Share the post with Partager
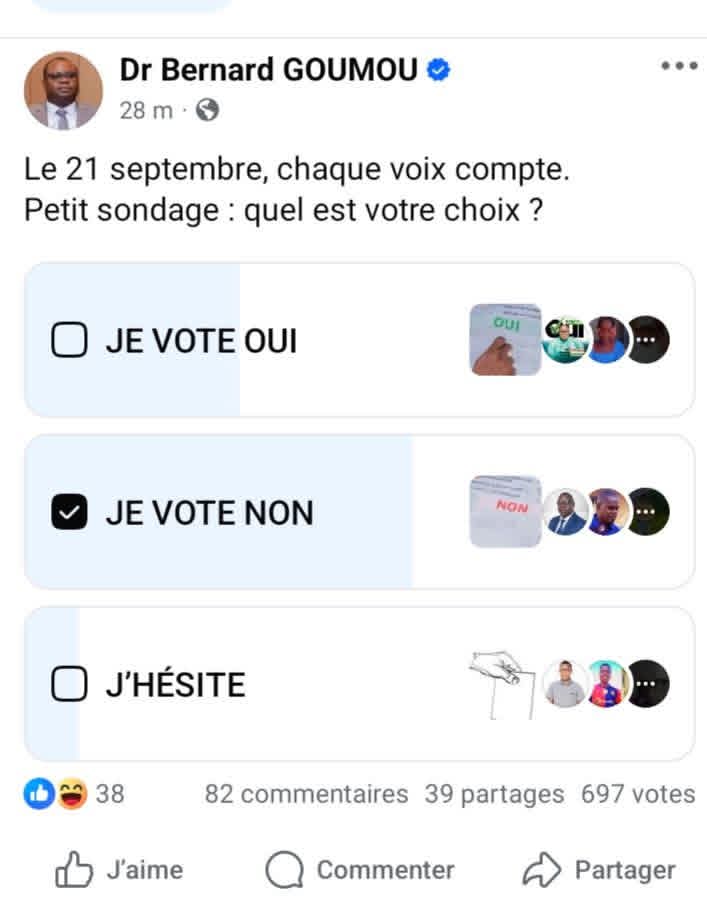Viewport: 707px width, 899px height. [x=599, y=870]
